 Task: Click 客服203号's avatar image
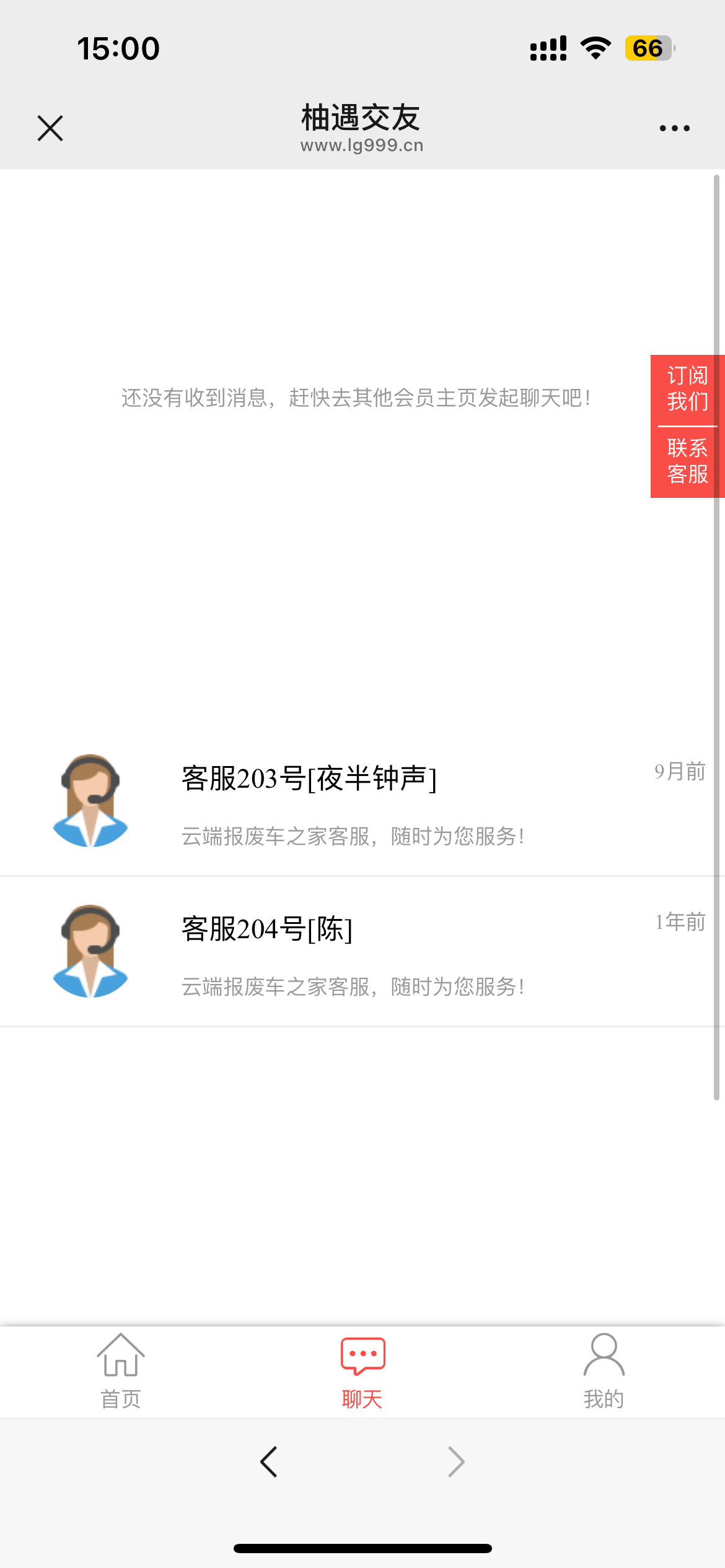click(90, 801)
